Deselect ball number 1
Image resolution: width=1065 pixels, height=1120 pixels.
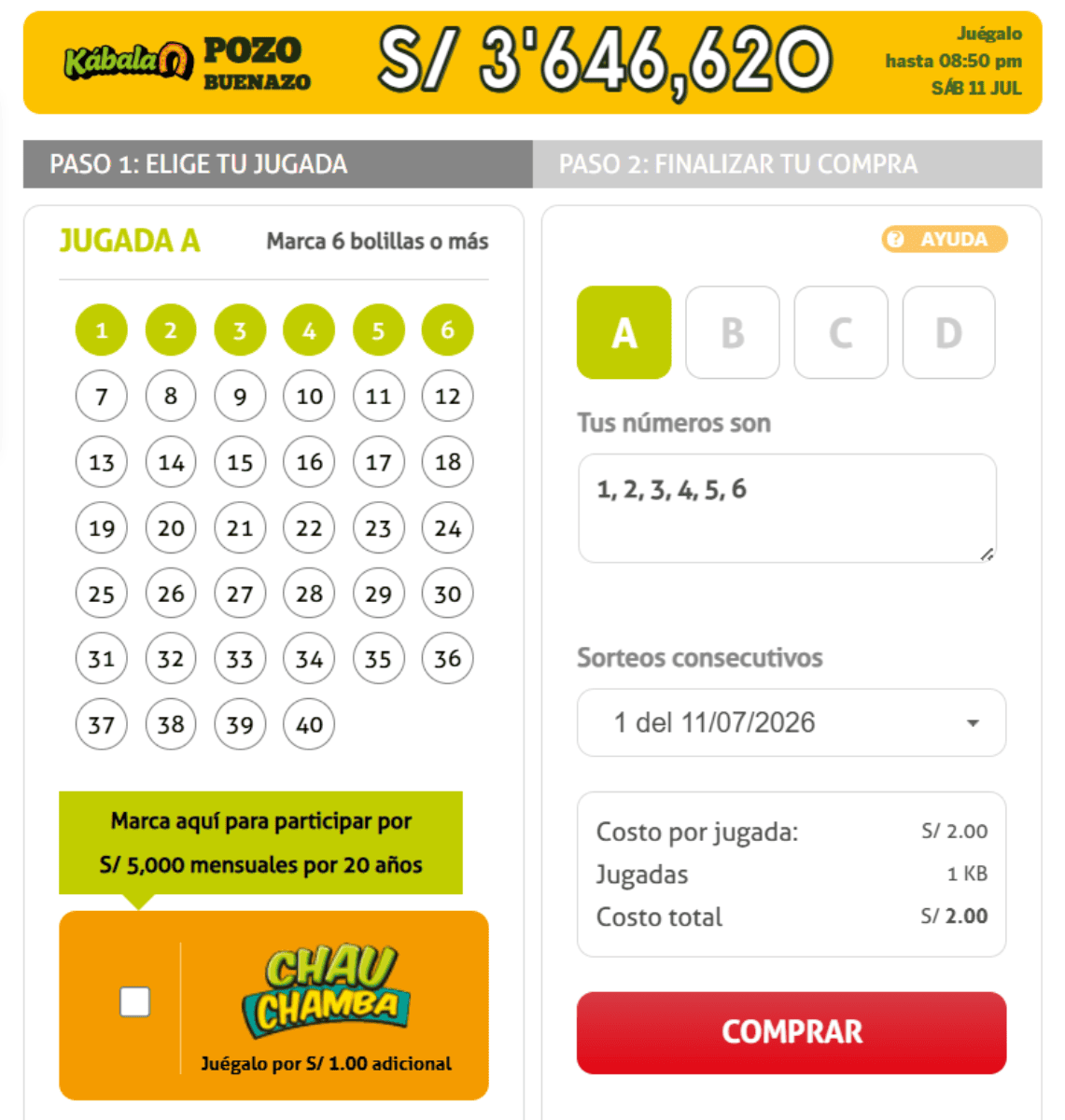tap(101, 329)
